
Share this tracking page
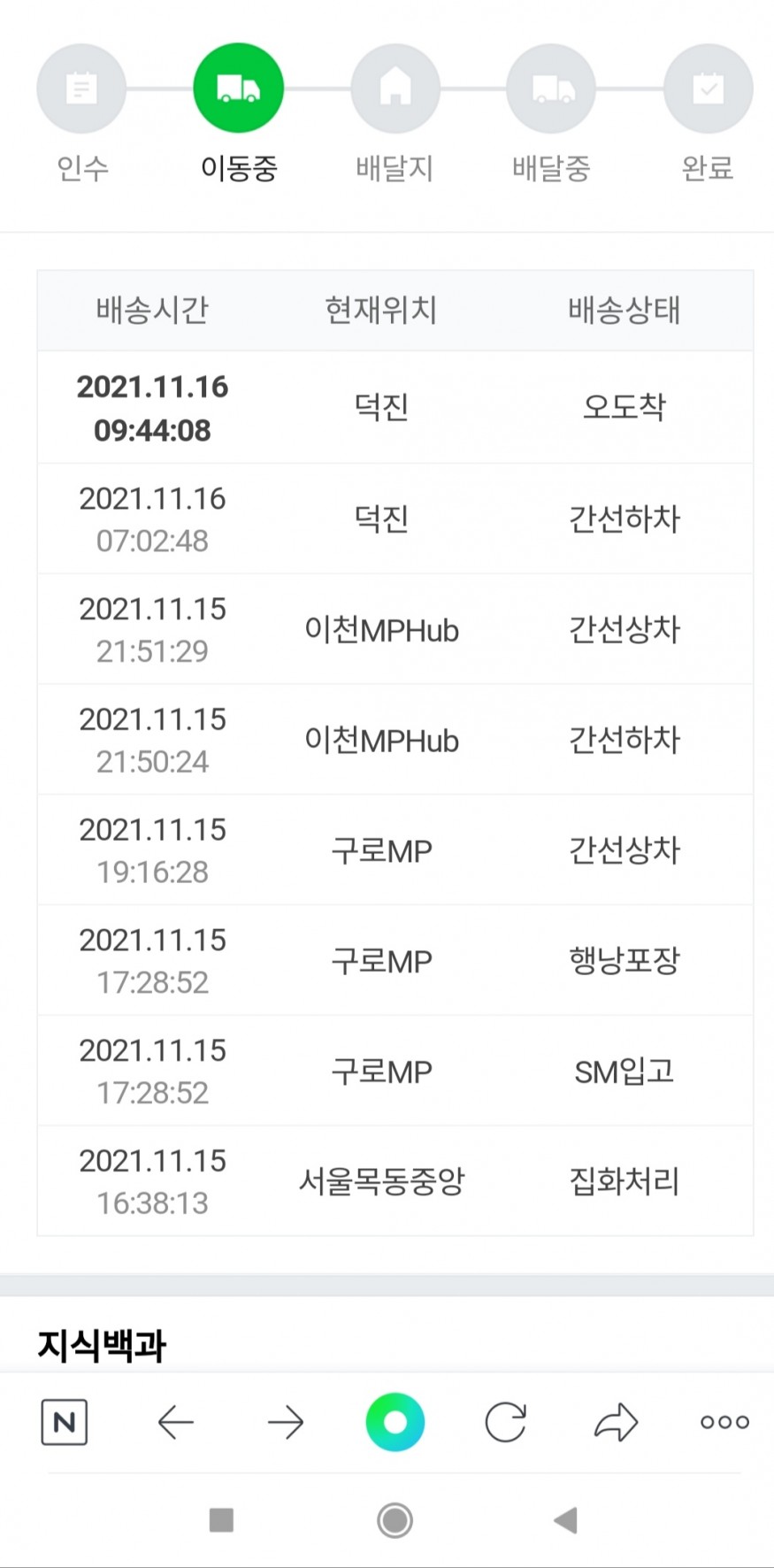click(x=616, y=1422)
